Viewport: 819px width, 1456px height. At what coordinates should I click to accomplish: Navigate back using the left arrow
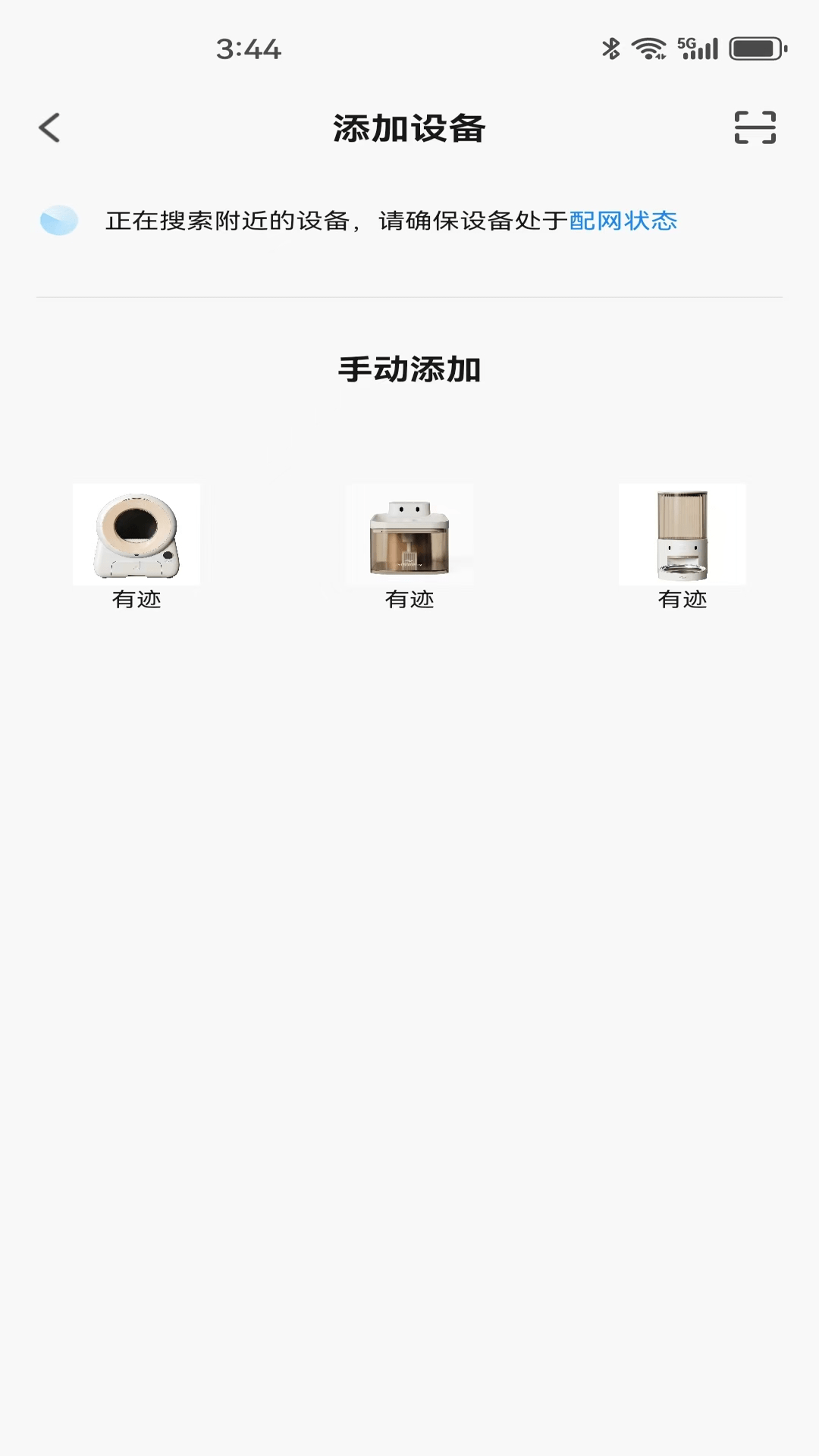[x=50, y=127]
